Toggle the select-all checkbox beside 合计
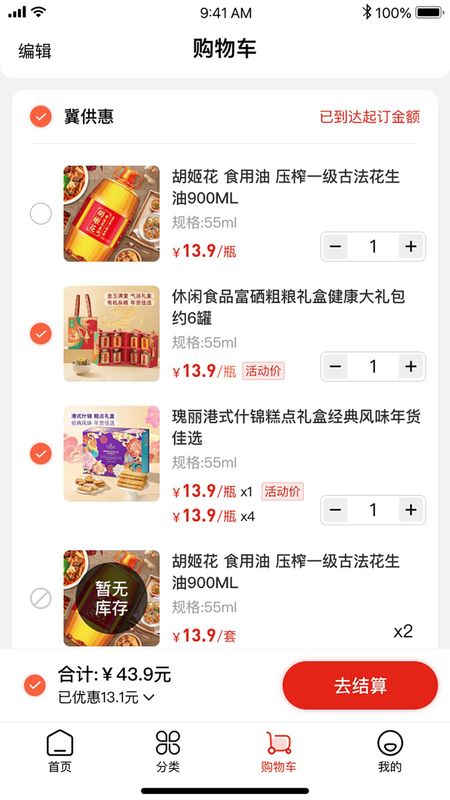The image size is (450, 800). tap(35, 686)
